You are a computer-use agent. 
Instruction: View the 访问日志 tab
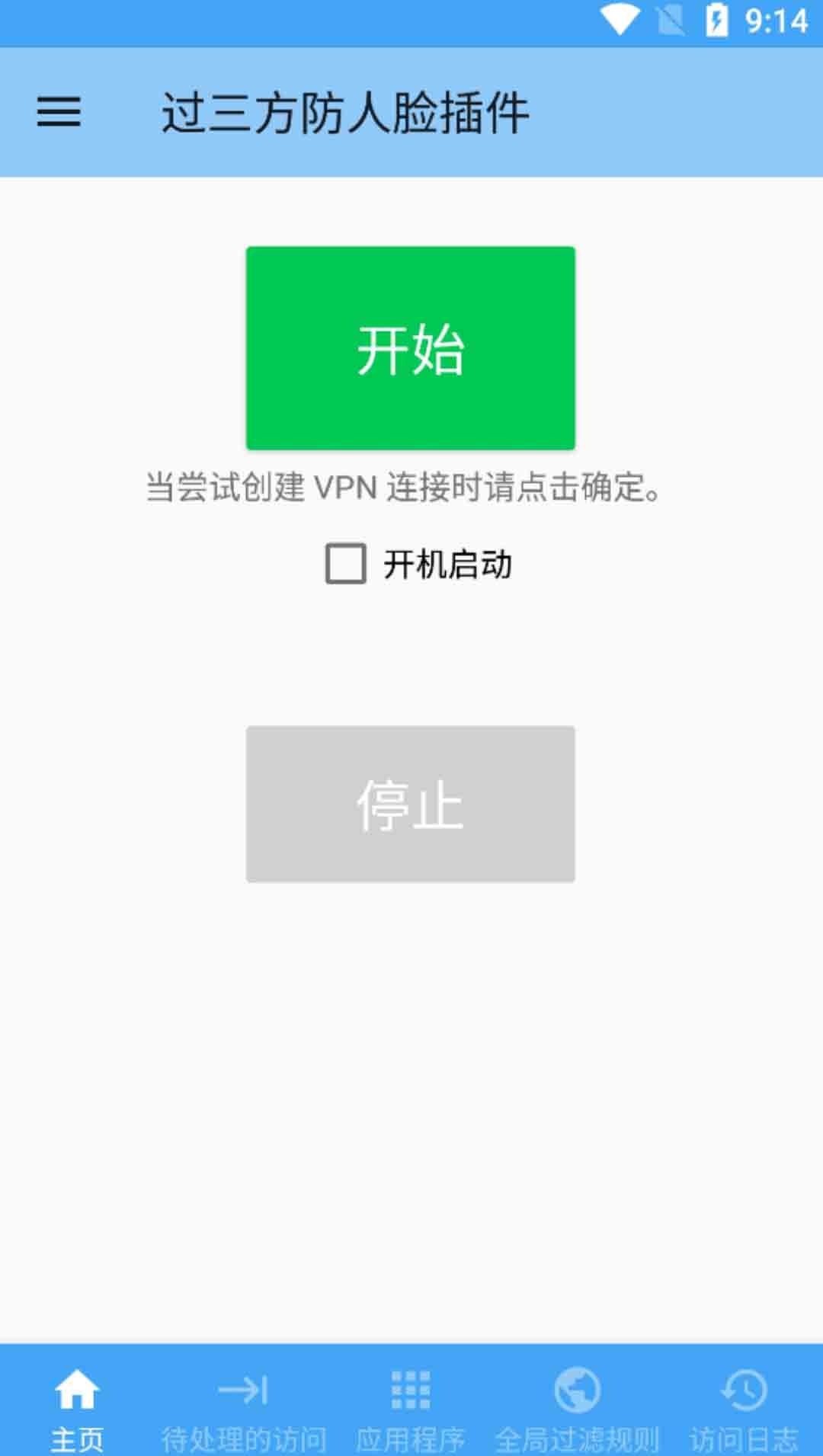coord(744,1409)
